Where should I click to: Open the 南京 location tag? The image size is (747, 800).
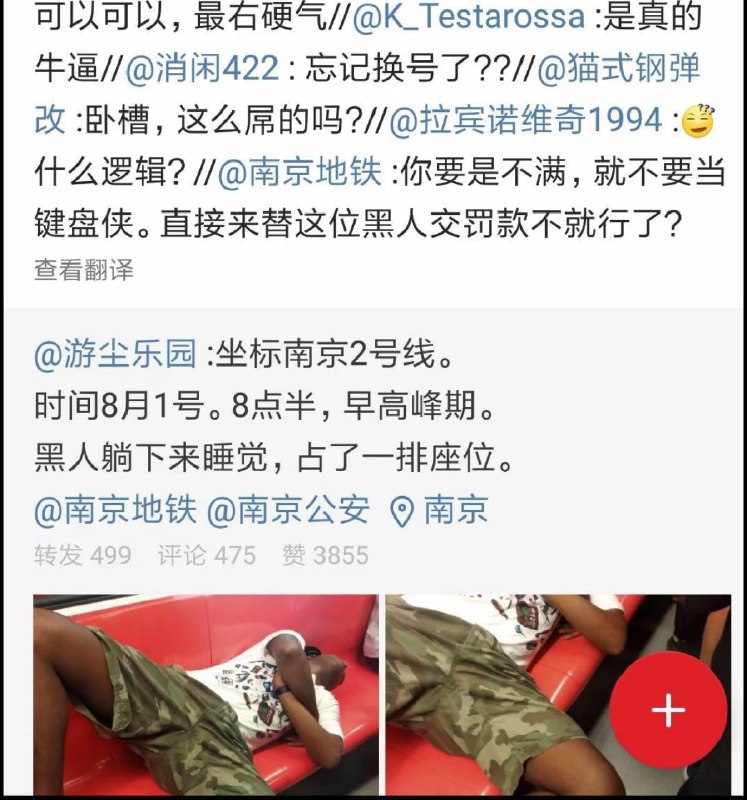coord(440,510)
